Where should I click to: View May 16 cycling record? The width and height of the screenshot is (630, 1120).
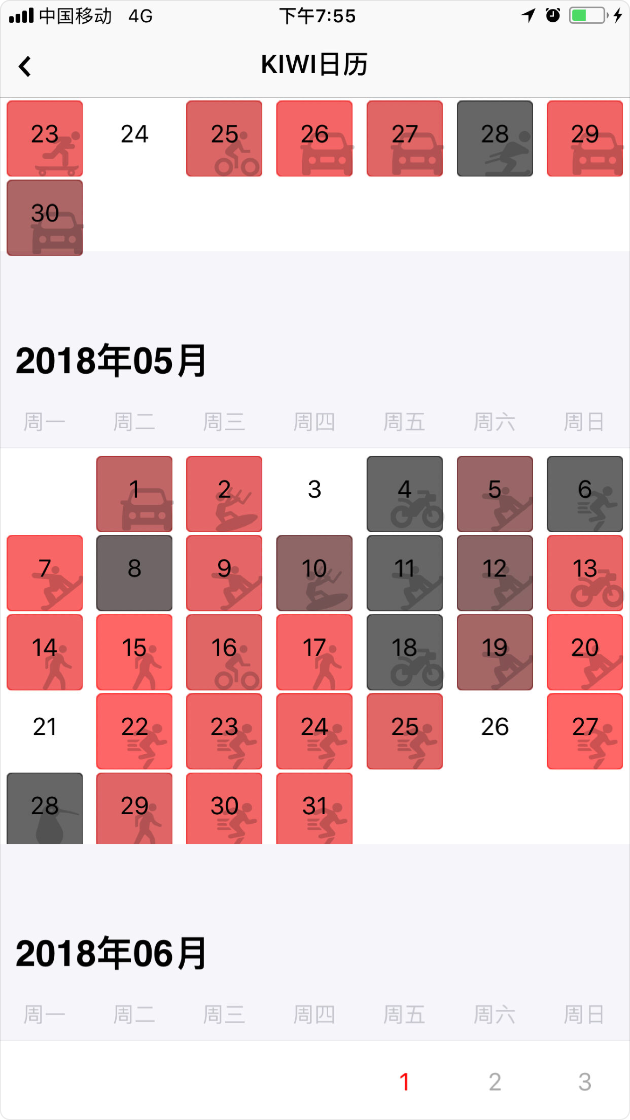tap(224, 652)
